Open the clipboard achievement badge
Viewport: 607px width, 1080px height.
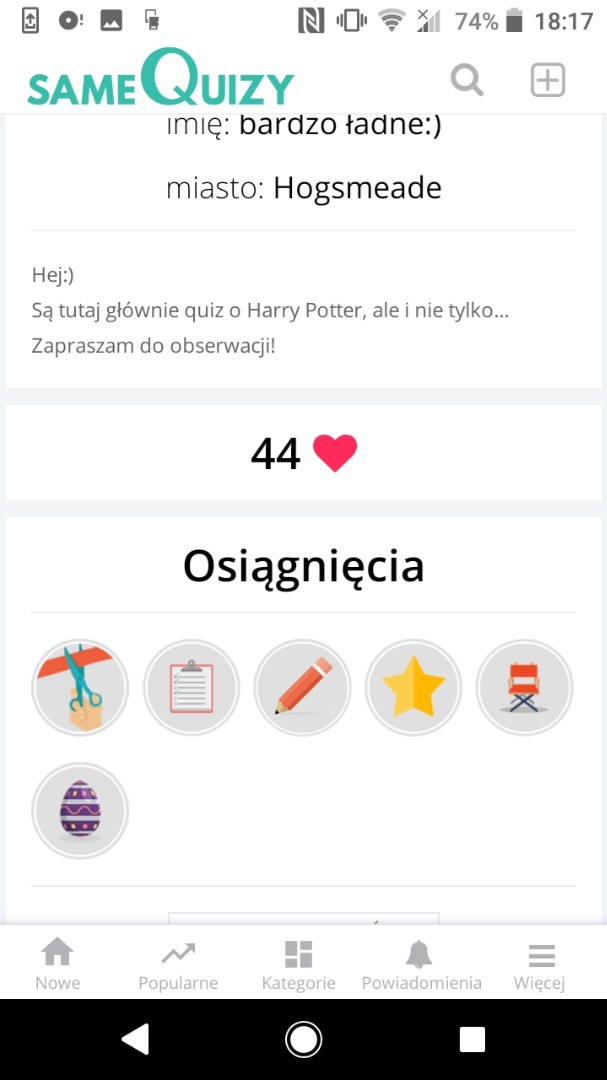[x=191, y=688]
